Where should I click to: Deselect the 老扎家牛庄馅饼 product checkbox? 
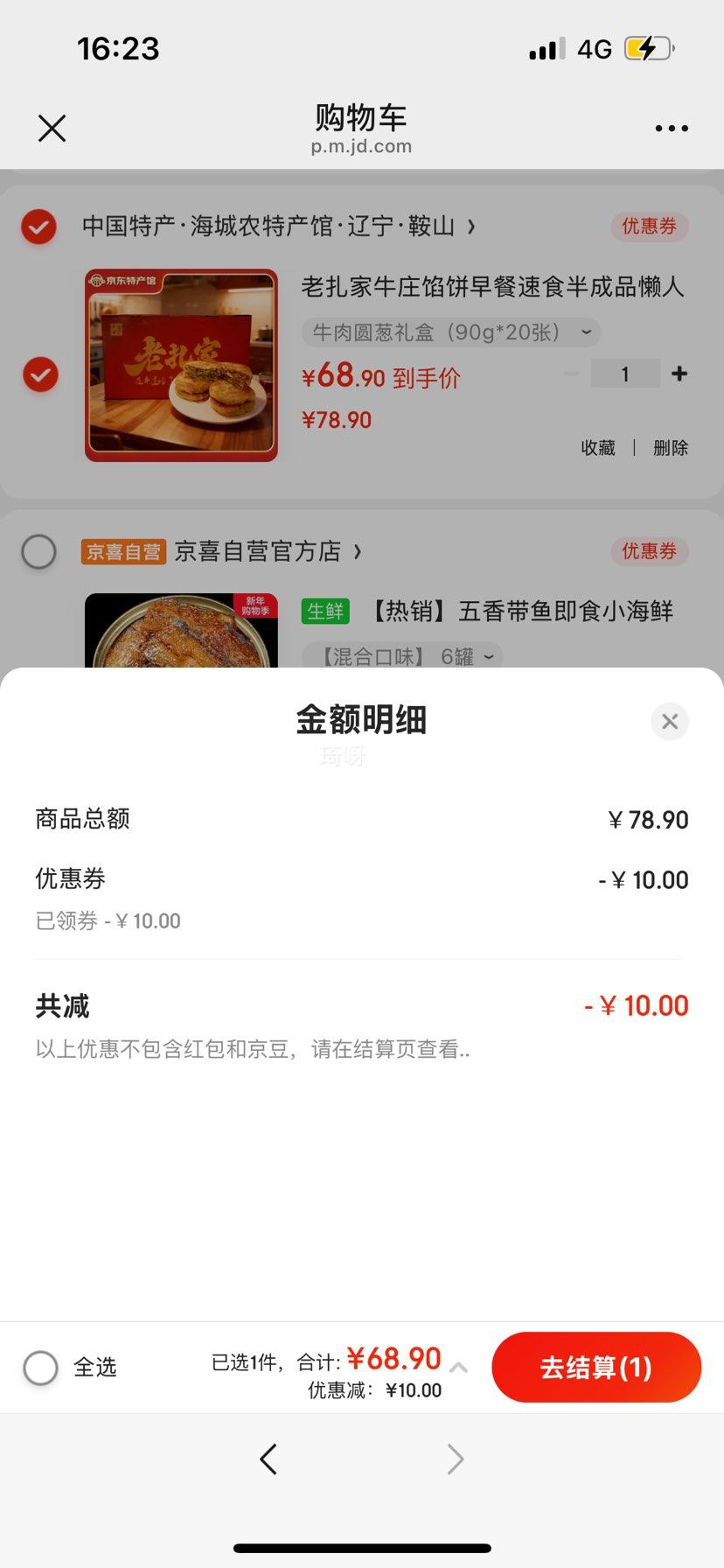38,374
